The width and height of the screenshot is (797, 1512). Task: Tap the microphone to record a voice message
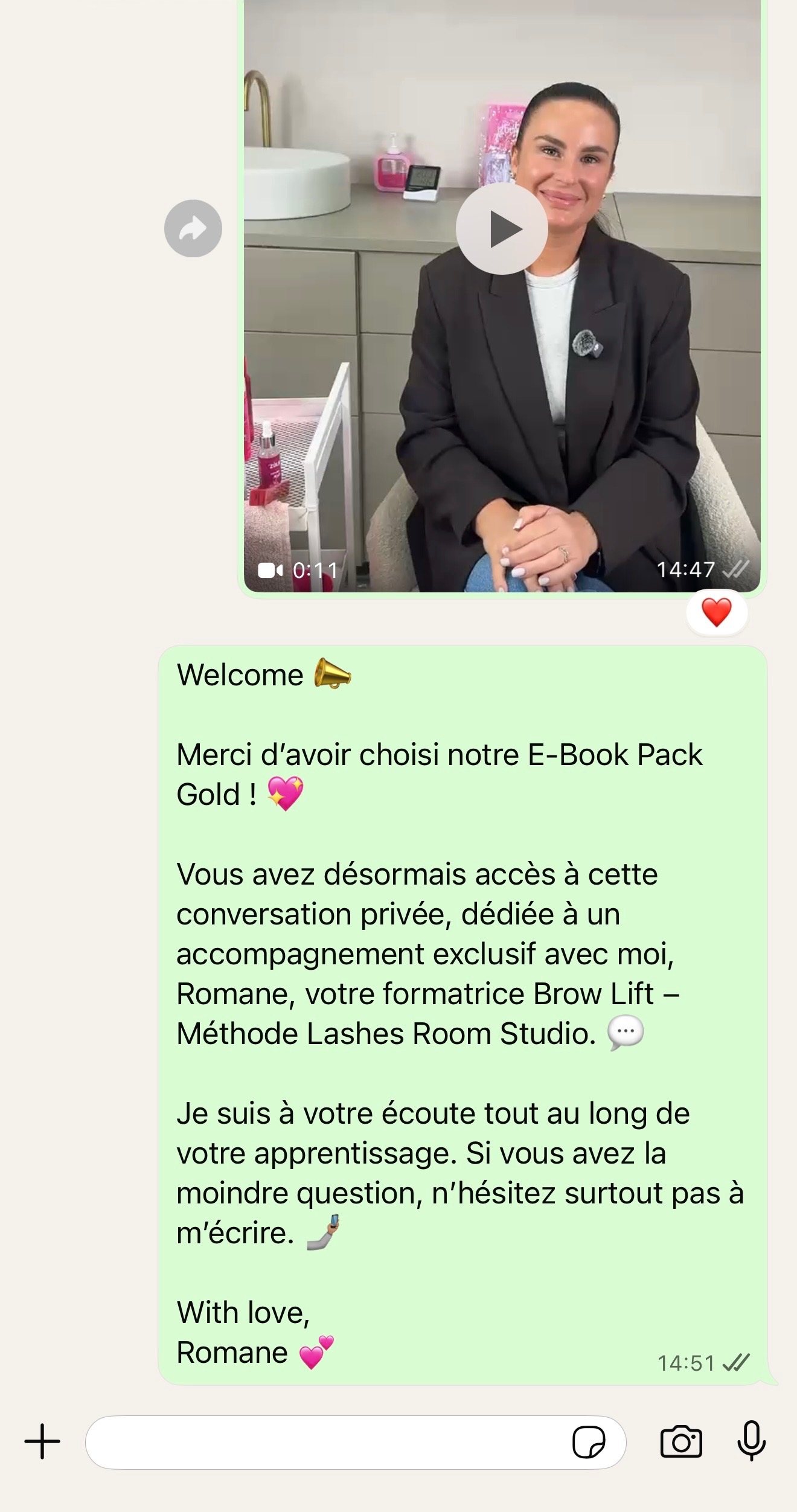752,1441
